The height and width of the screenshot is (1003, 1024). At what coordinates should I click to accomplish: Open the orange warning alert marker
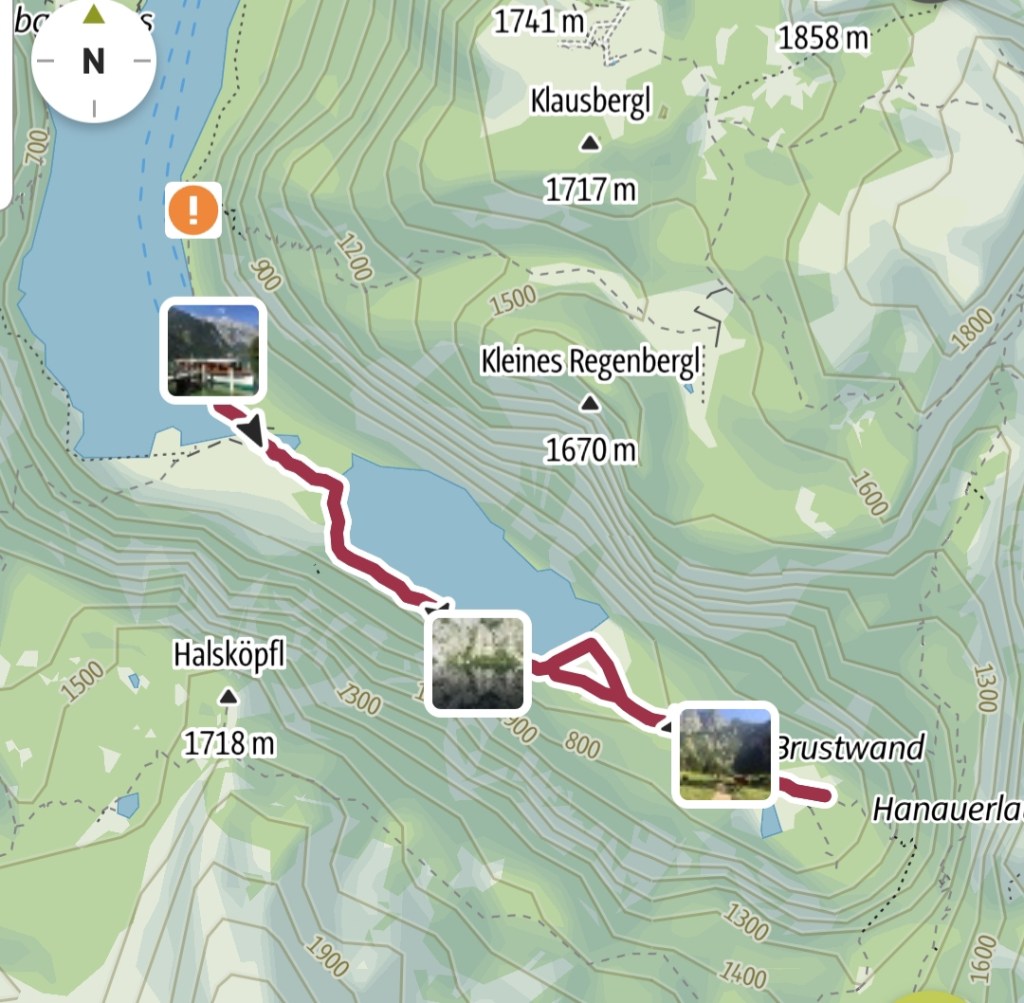[x=193, y=210]
